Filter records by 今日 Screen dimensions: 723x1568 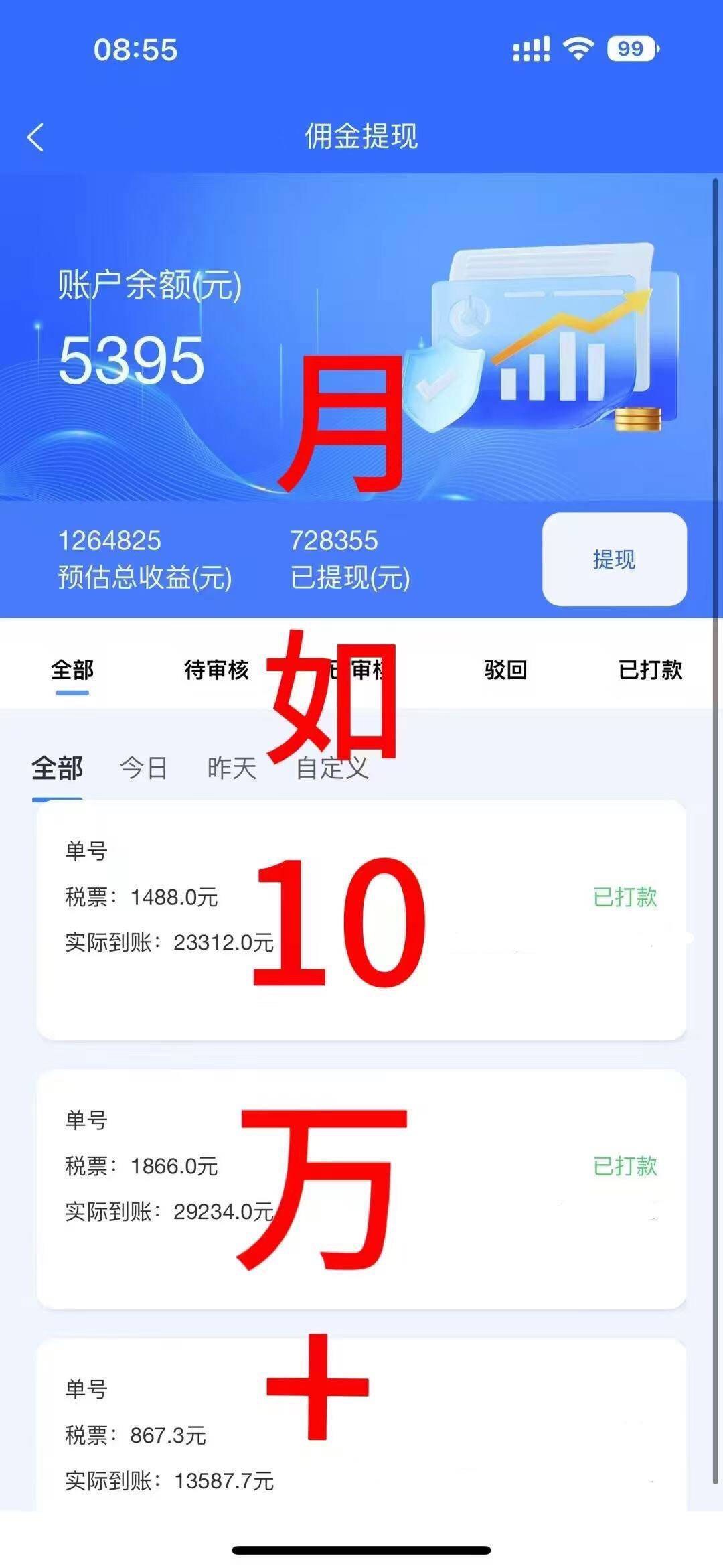pos(143,768)
